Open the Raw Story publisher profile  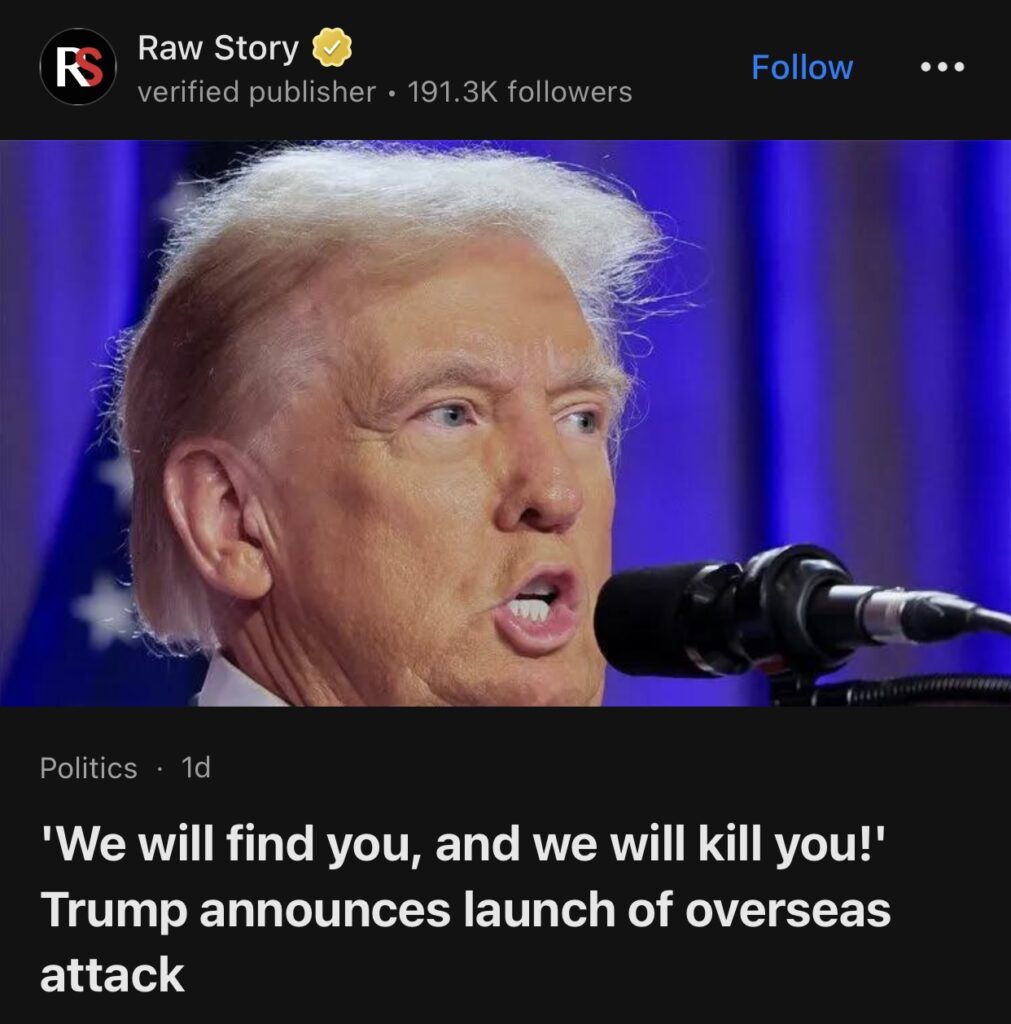[x=217, y=48]
